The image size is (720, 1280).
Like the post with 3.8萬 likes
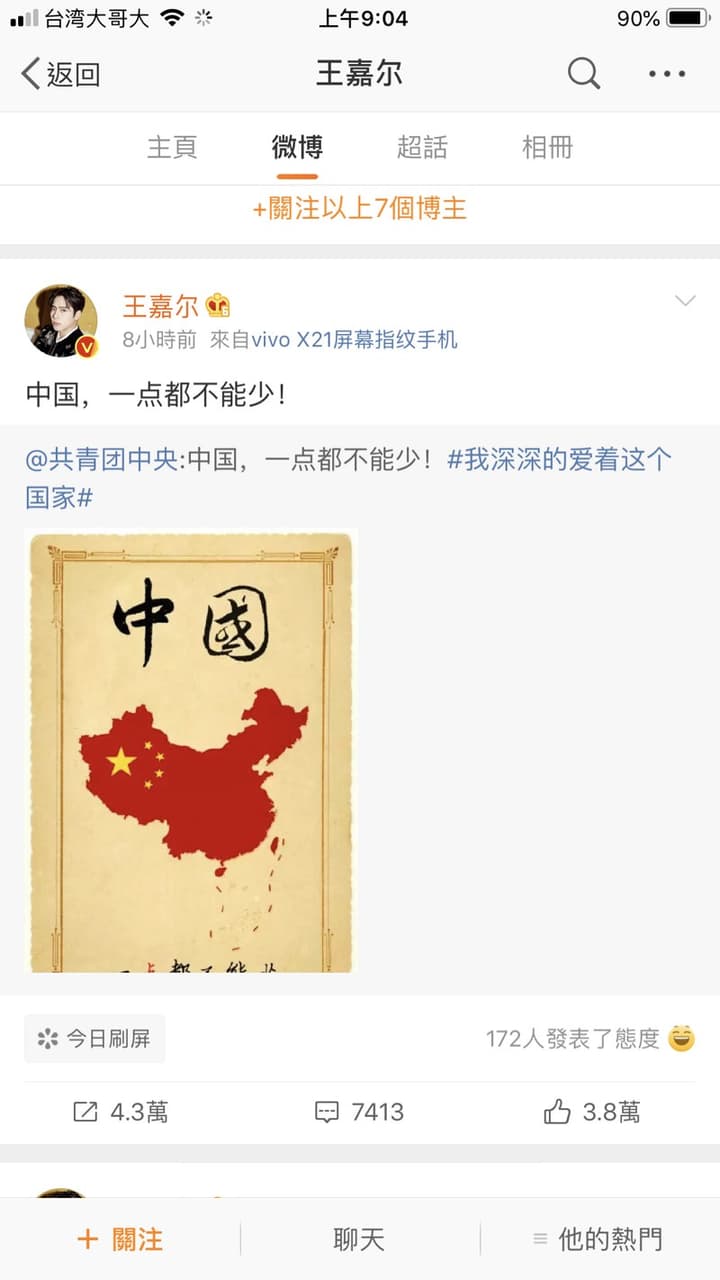click(592, 1112)
